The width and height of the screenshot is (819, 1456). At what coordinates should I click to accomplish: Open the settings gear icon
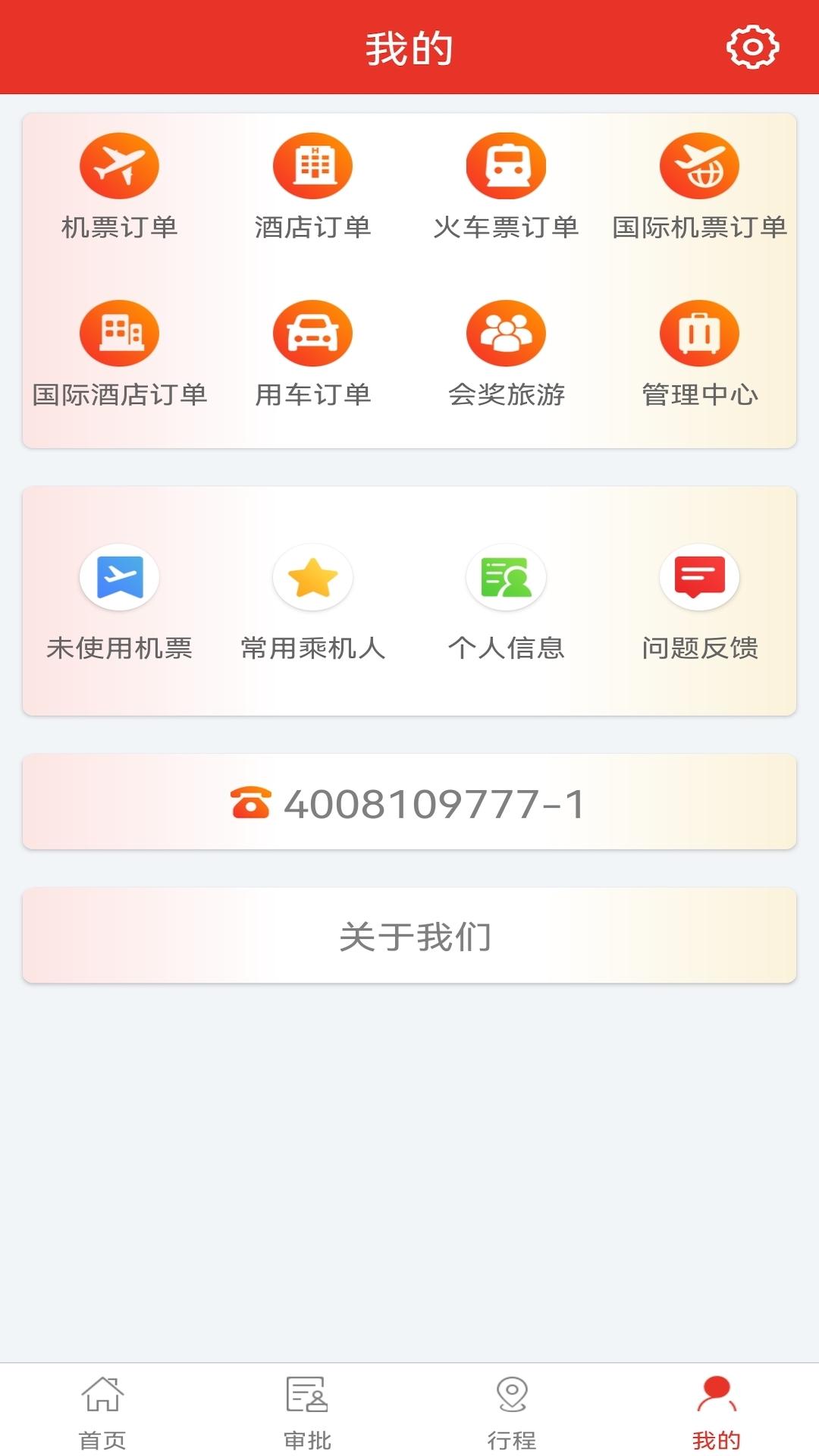point(752,47)
